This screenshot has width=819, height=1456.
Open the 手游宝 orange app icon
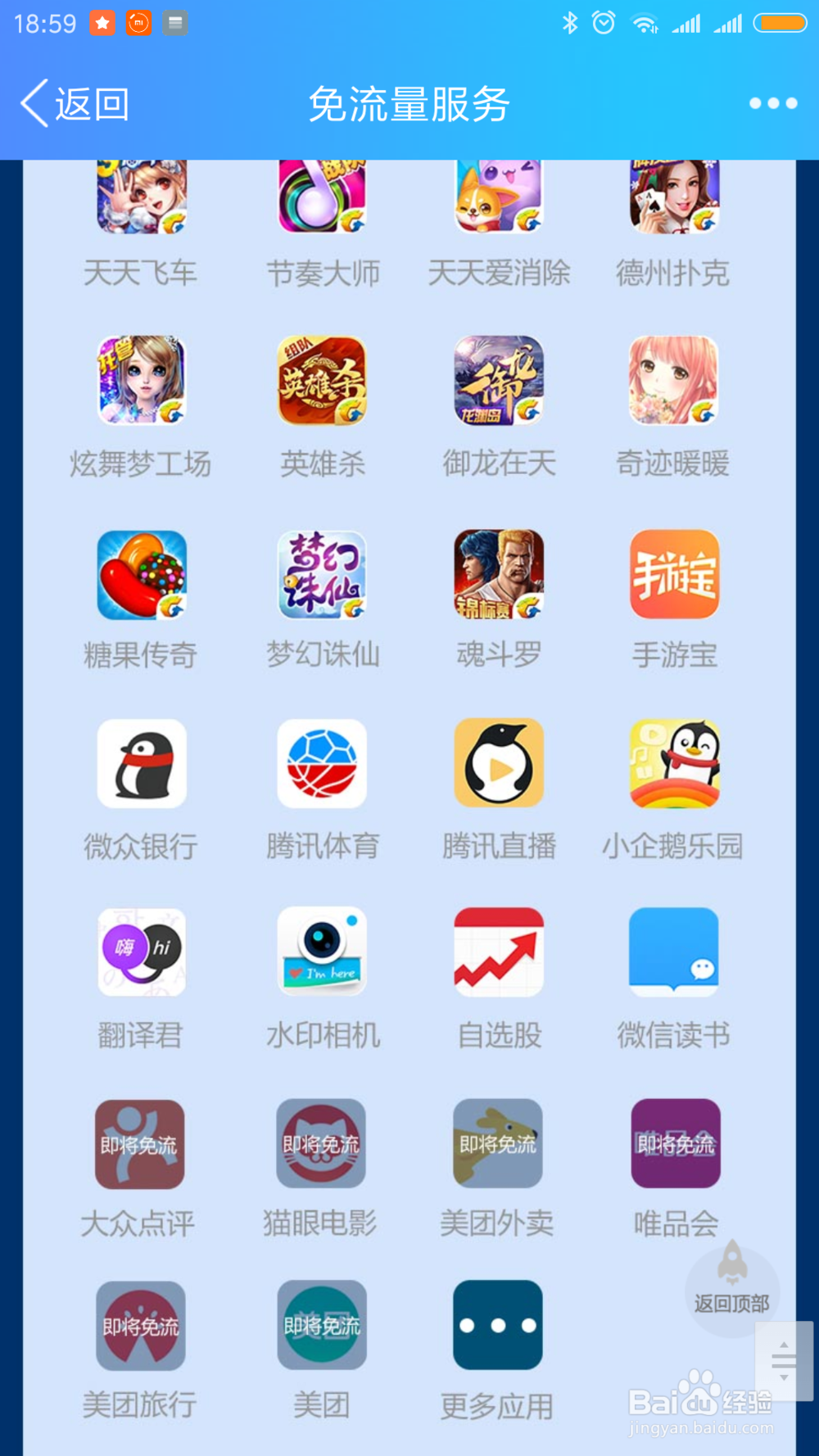[674, 574]
